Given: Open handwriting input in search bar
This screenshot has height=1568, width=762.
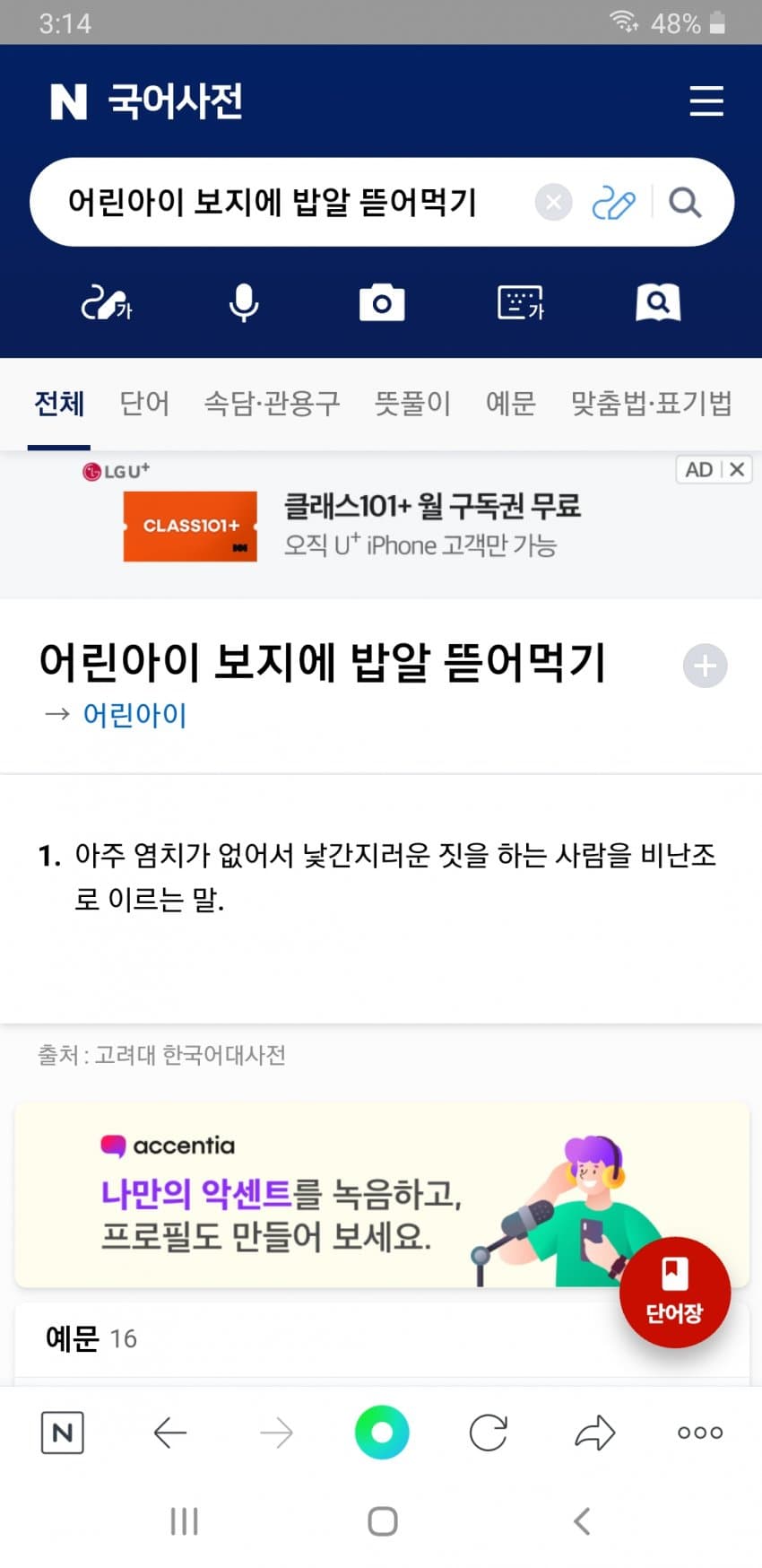Looking at the screenshot, I should (x=613, y=204).
